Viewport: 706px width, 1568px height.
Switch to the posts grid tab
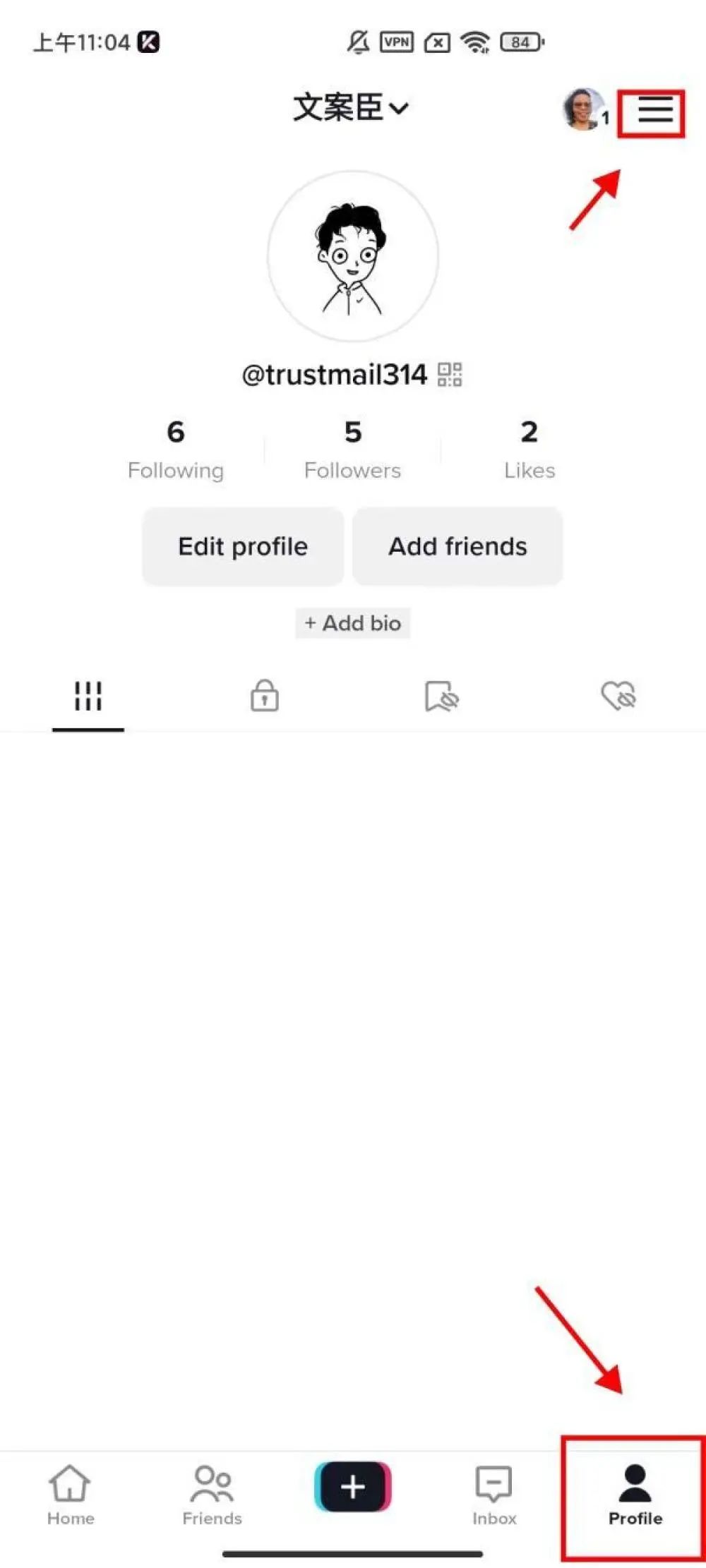88,696
